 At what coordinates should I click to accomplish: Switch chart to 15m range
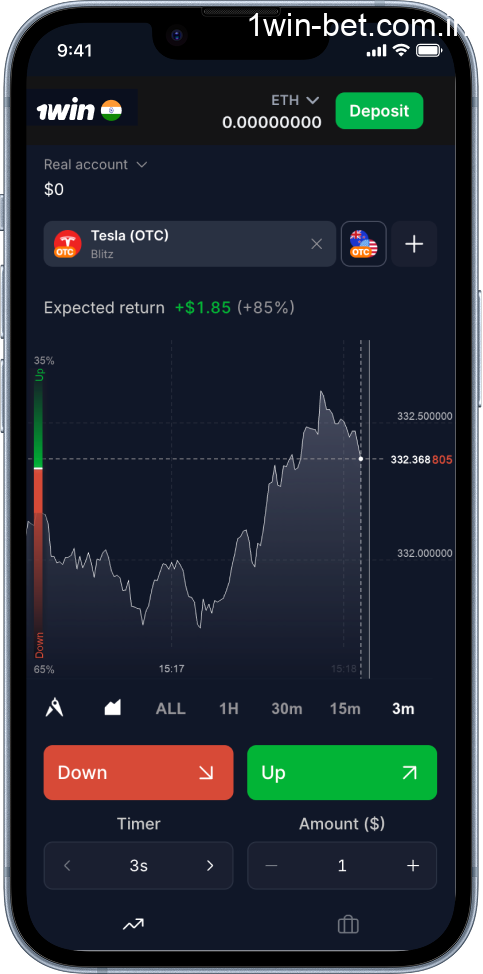tap(345, 709)
